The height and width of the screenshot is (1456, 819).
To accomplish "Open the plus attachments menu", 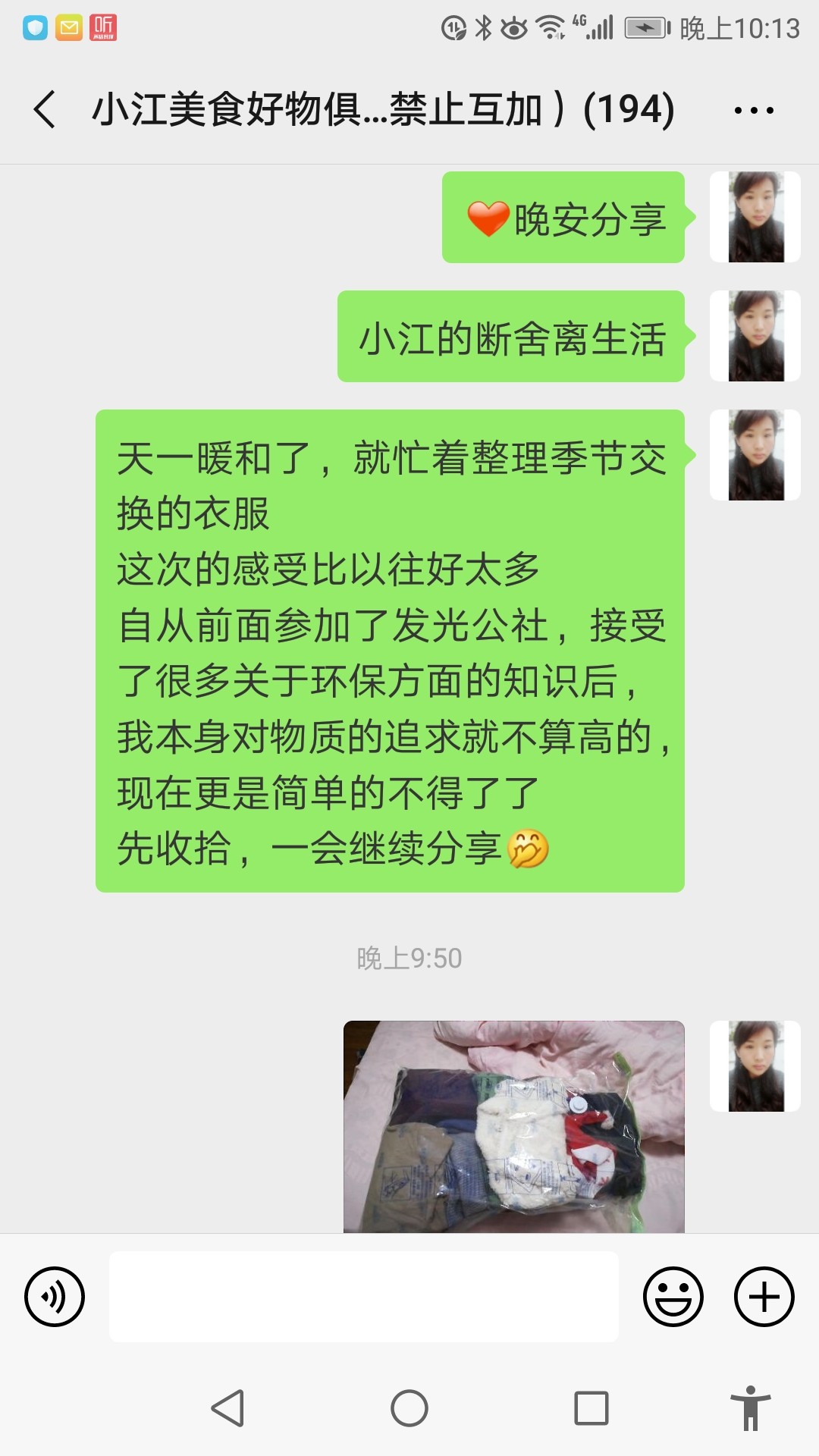I will pyautogui.click(x=764, y=1297).
